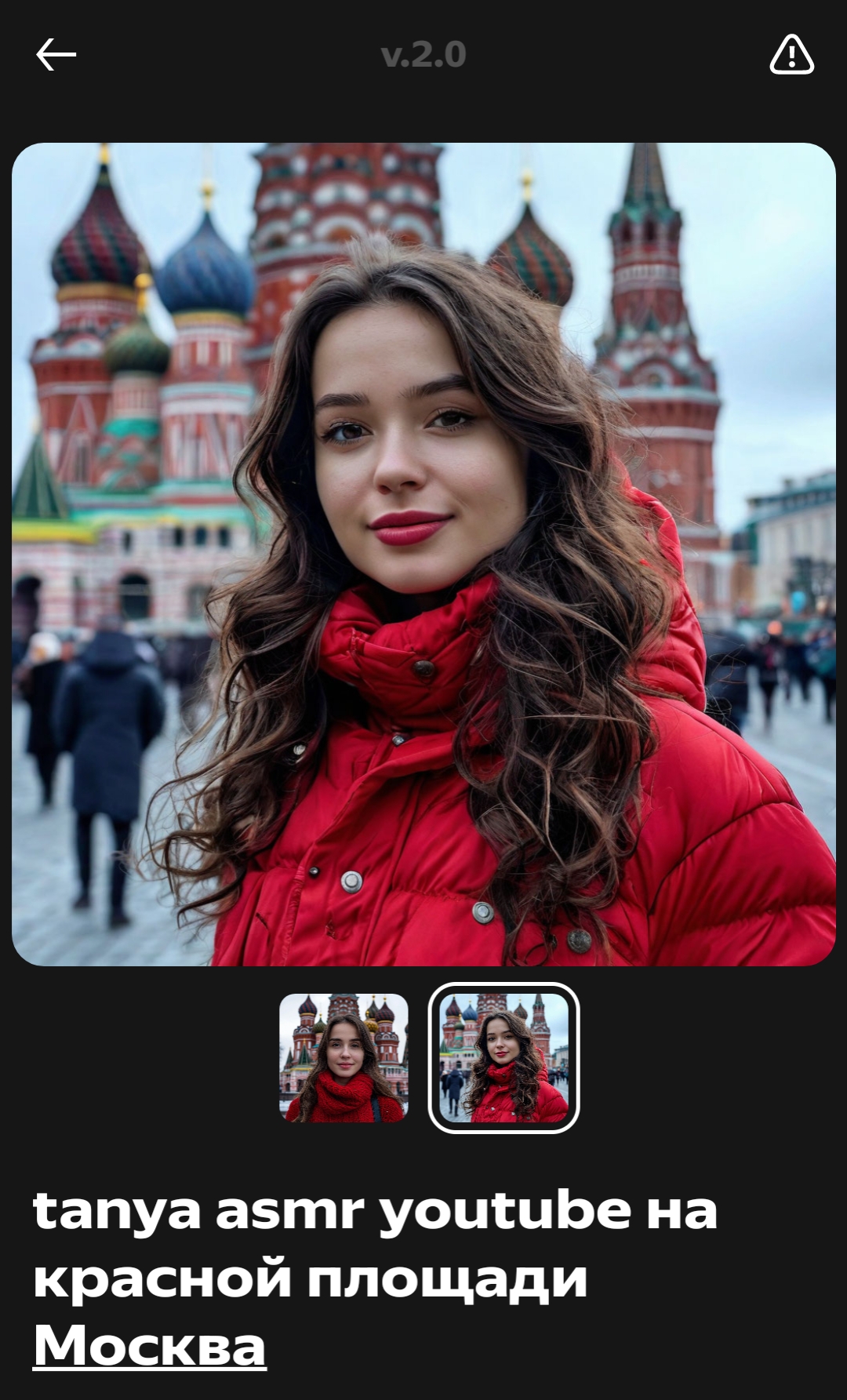Open the large generated image
The width and height of the screenshot is (847, 1400).
click(x=423, y=554)
